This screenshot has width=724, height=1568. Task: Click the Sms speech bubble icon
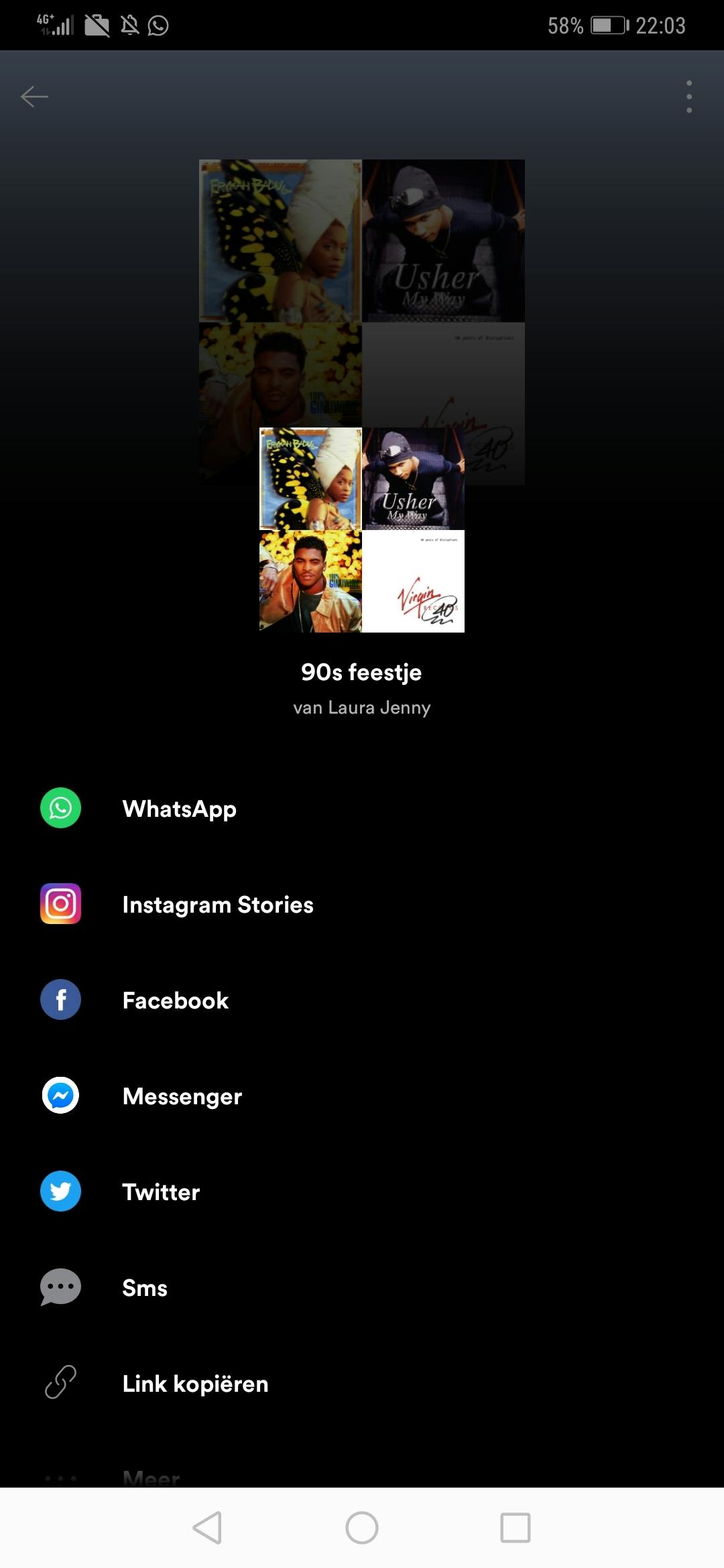(x=60, y=1287)
